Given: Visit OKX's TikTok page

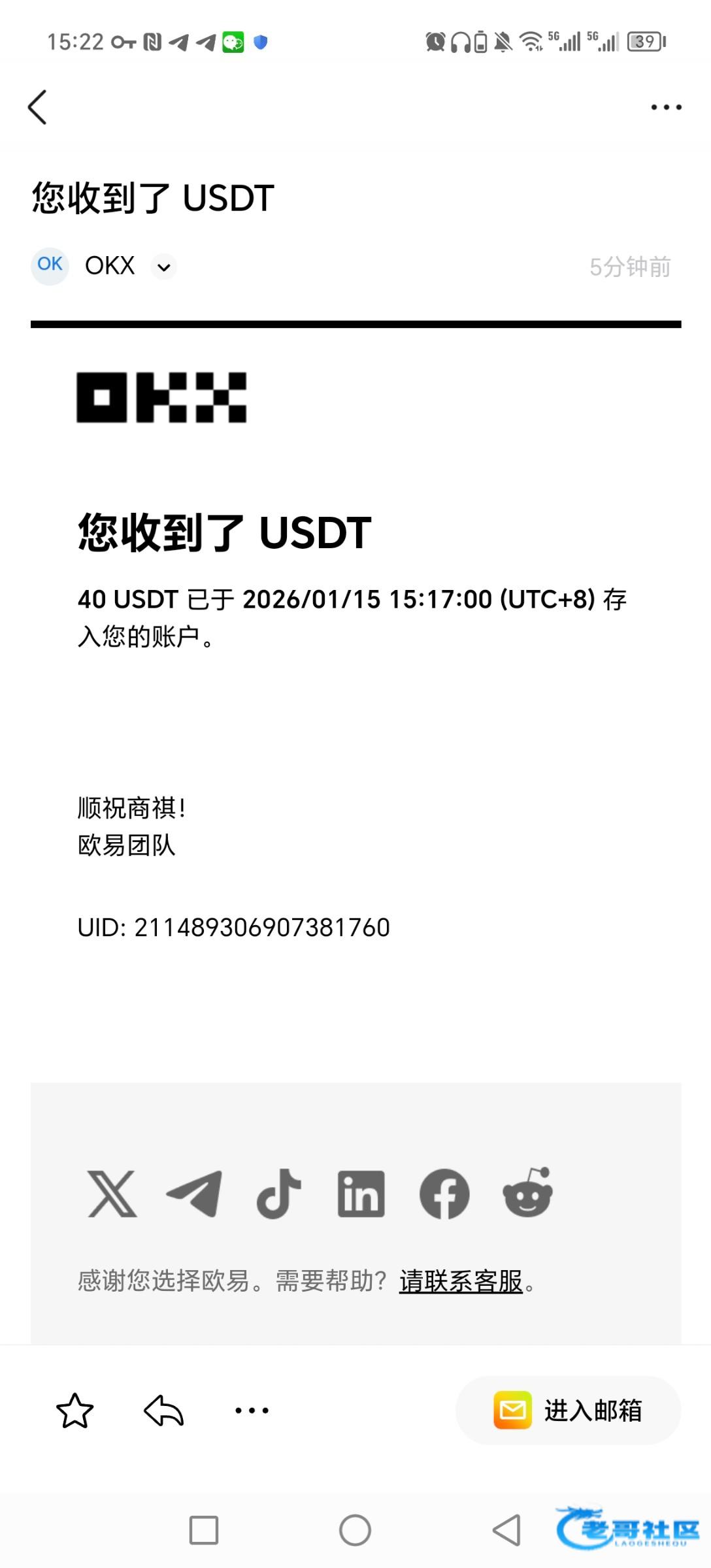Looking at the screenshot, I should 278,1194.
